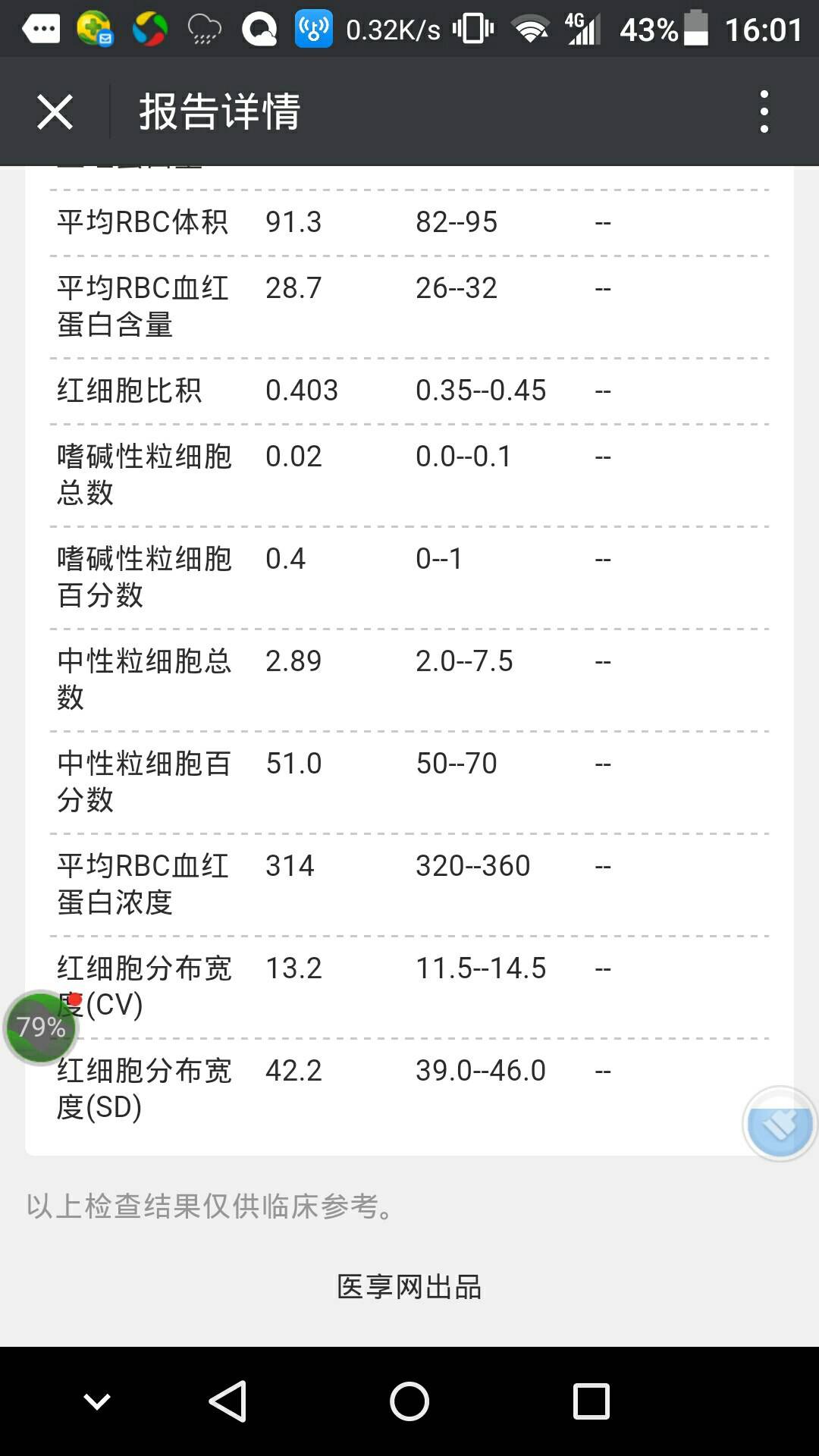Go to the home screen

tap(409, 1401)
